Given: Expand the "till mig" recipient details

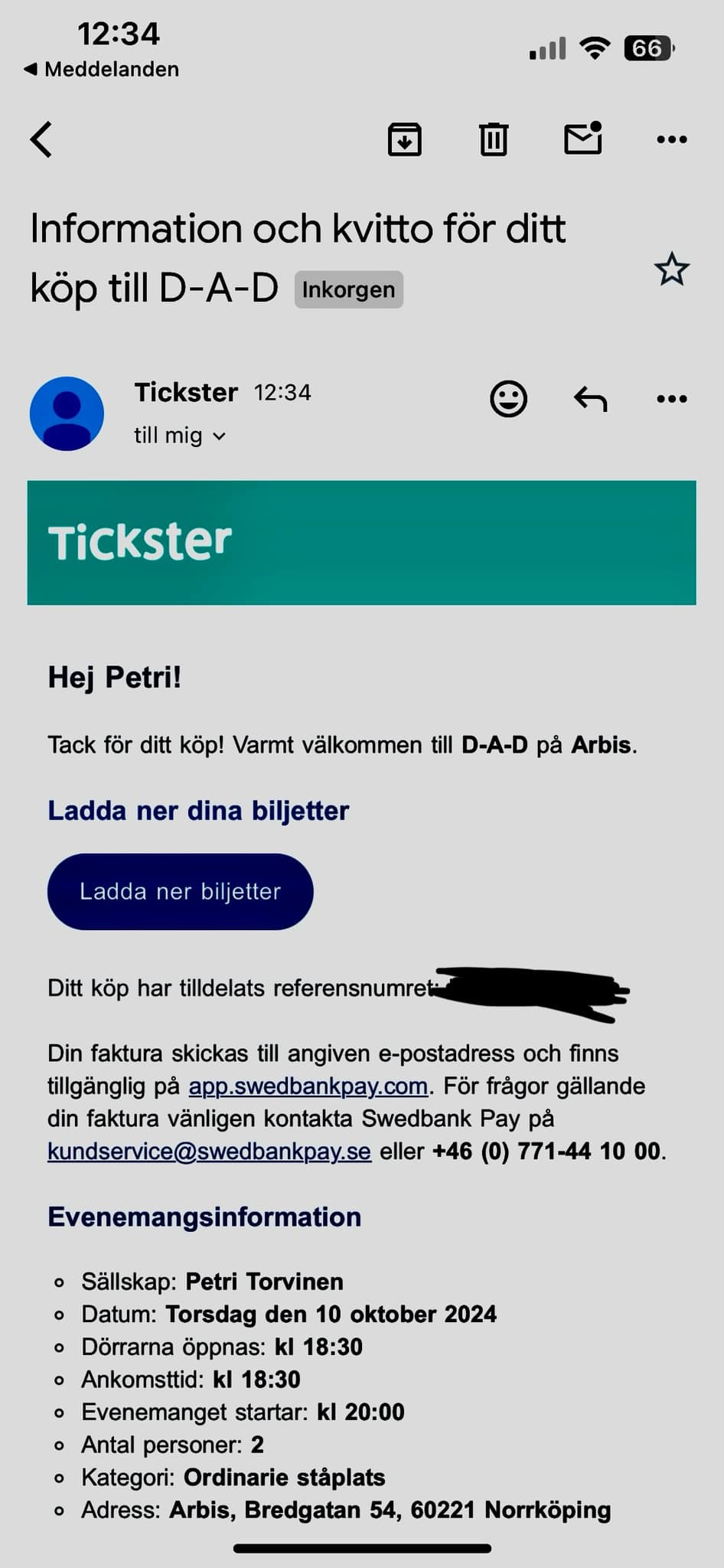Looking at the screenshot, I should (180, 436).
